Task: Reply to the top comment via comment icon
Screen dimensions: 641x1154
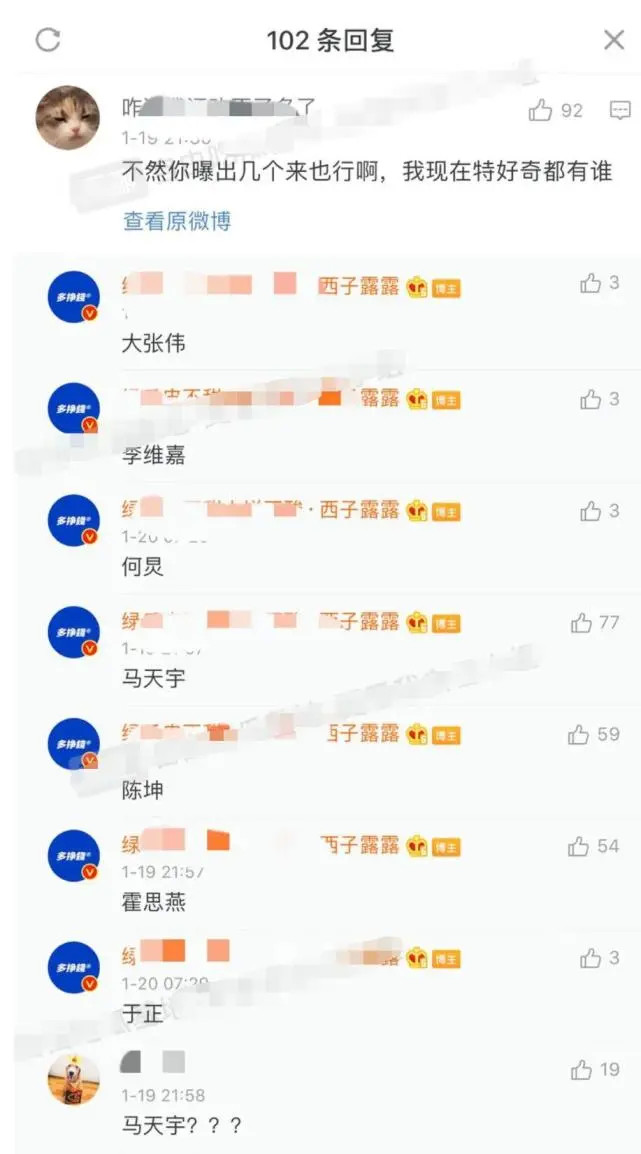Action: coord(620,111)
